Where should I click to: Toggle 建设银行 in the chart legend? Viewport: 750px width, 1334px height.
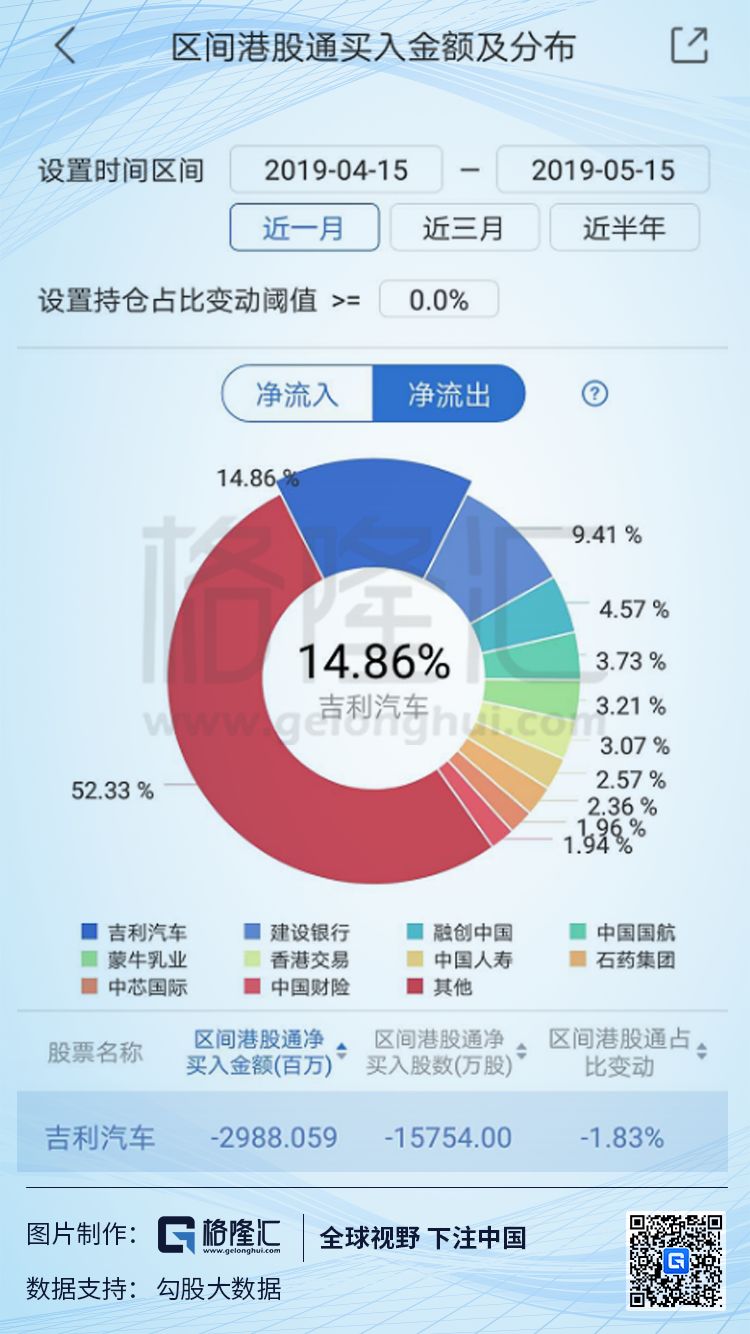click(297, 932)
